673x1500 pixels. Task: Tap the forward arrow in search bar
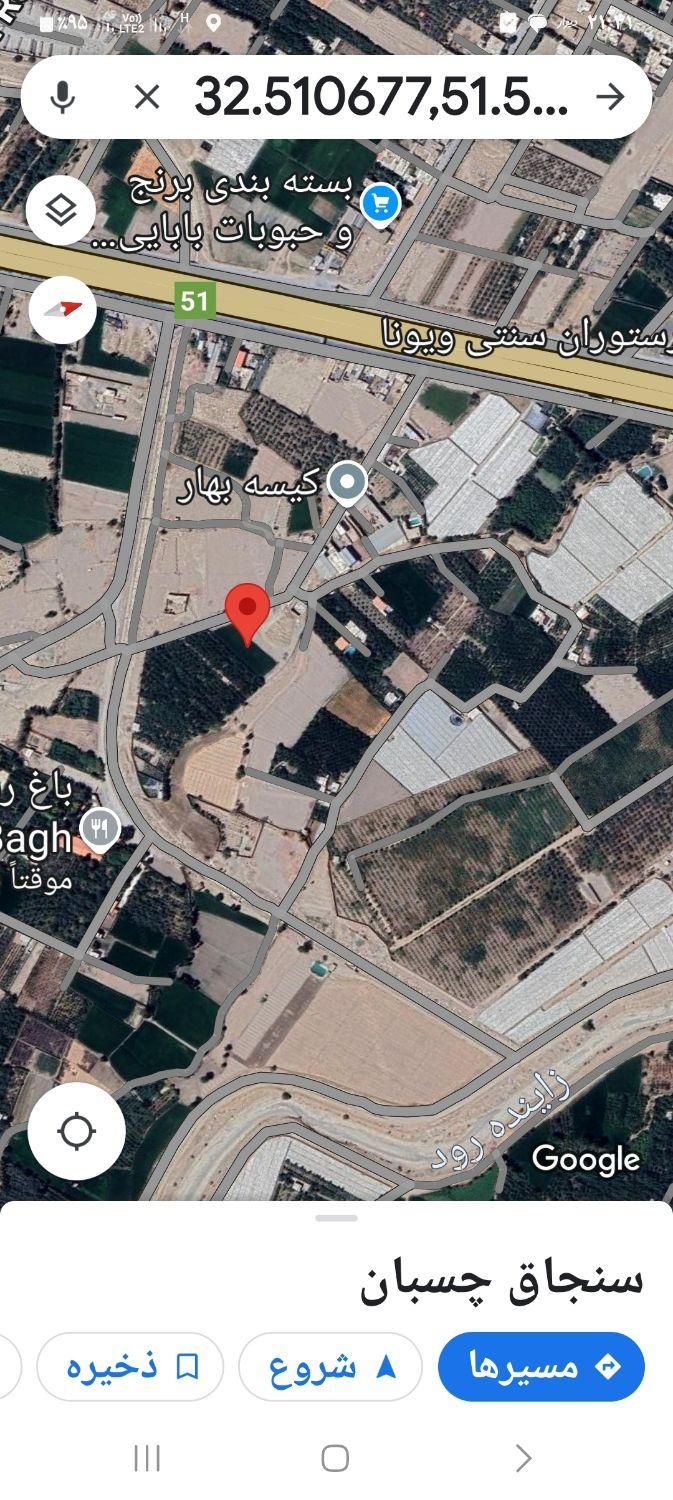(x=609, y=97)
